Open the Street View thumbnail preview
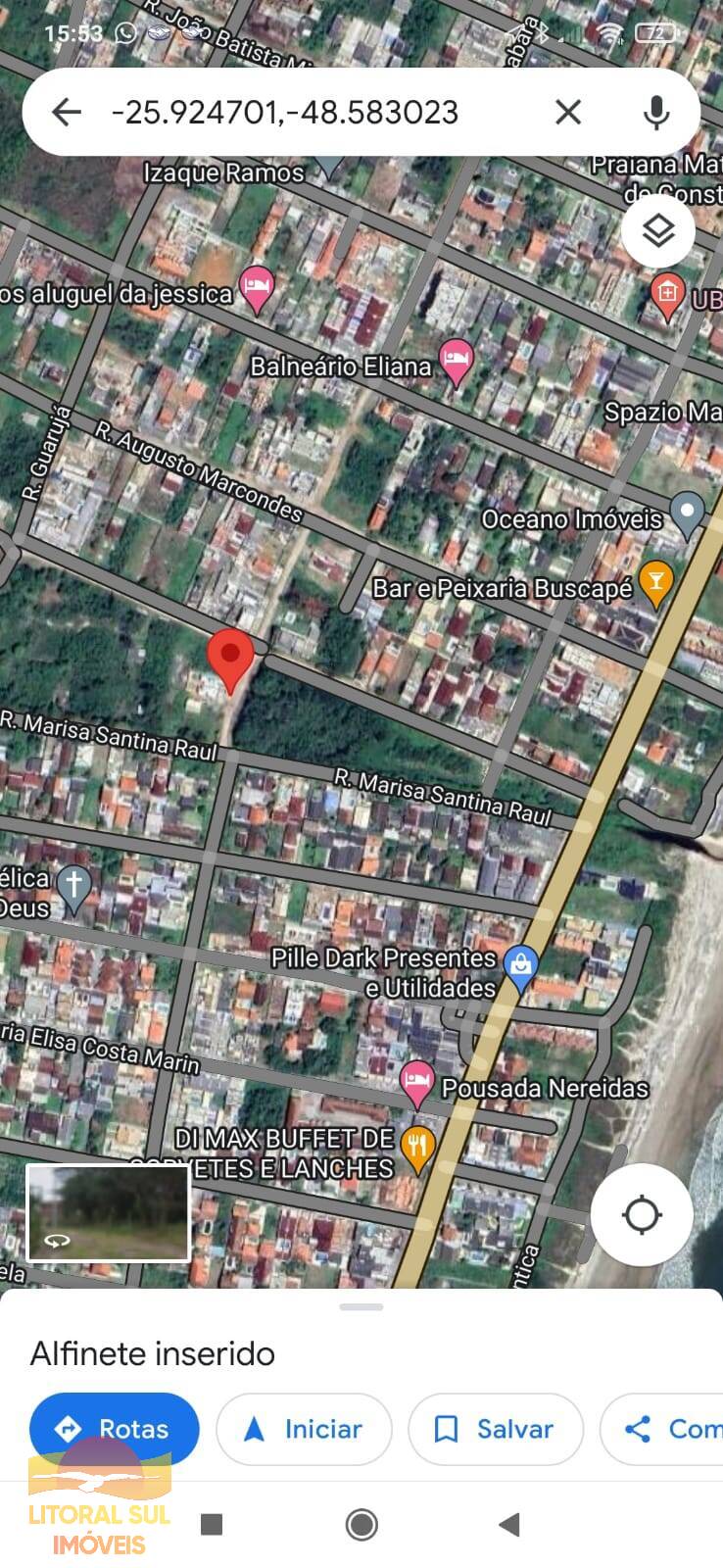The width and height of the screenshot is (723, 1568). click(108, 1212)
